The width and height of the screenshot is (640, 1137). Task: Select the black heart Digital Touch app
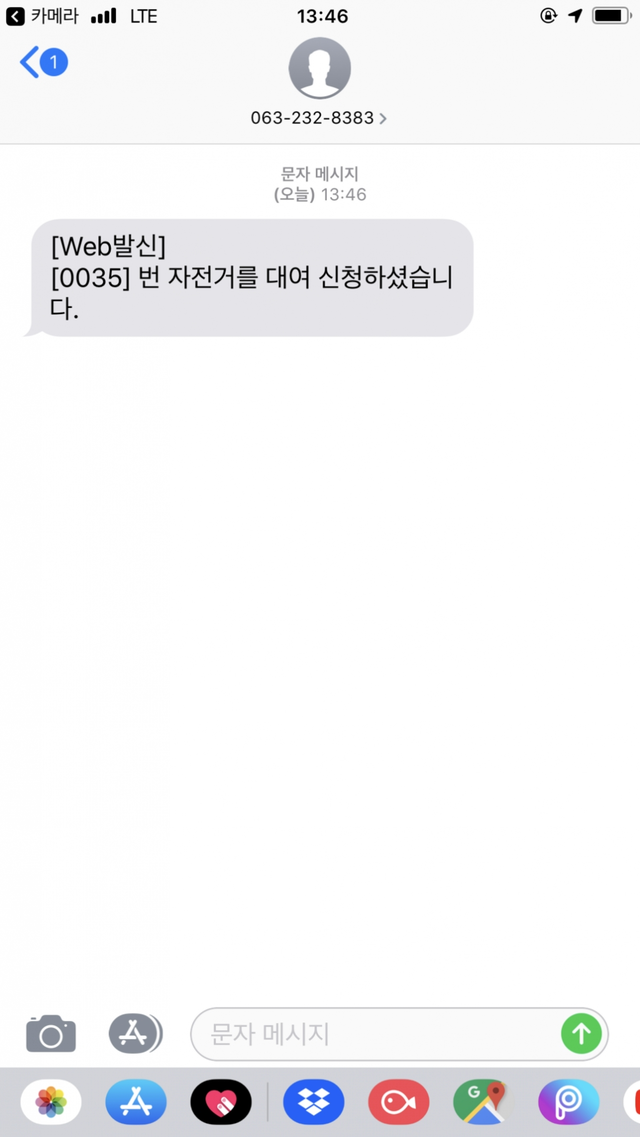tap(221, 1102)
